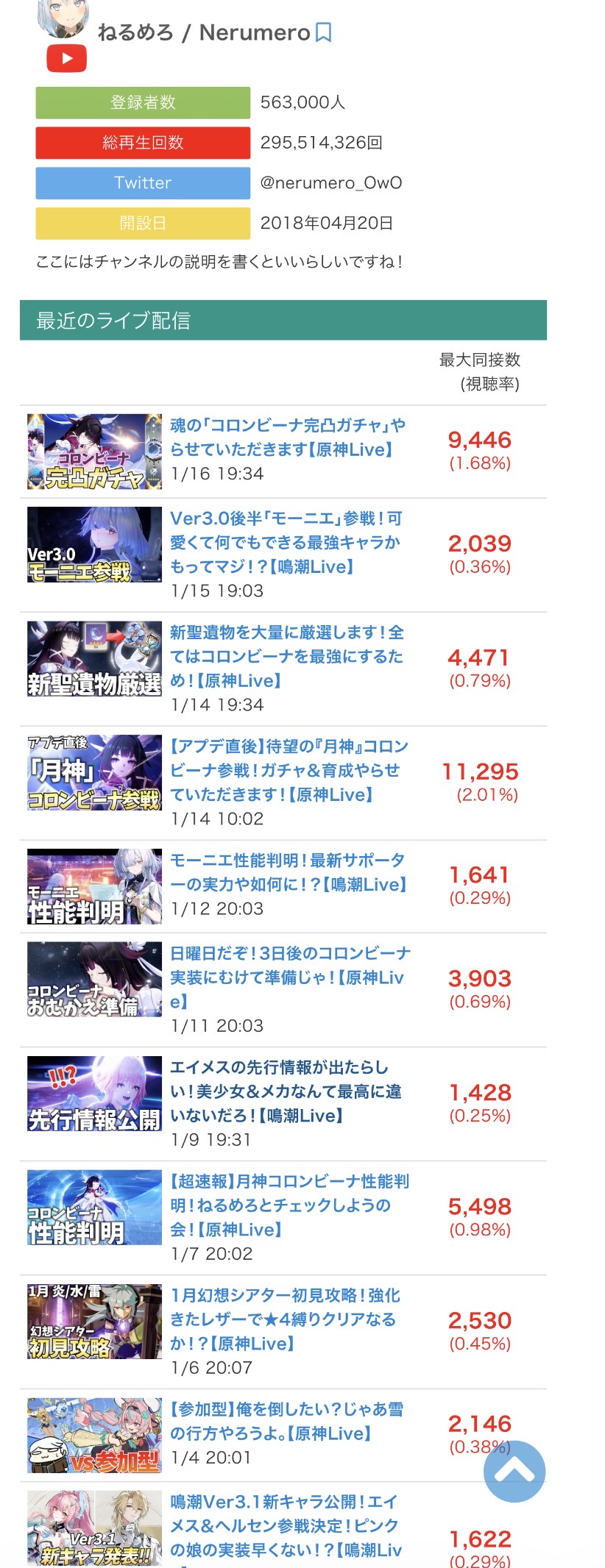Open the 鳴潮Ver3.1新キャラ公開 stream link
The width and height of the screenshot is (605, 1568).
pyautogui.click(x=284, y=1525)
